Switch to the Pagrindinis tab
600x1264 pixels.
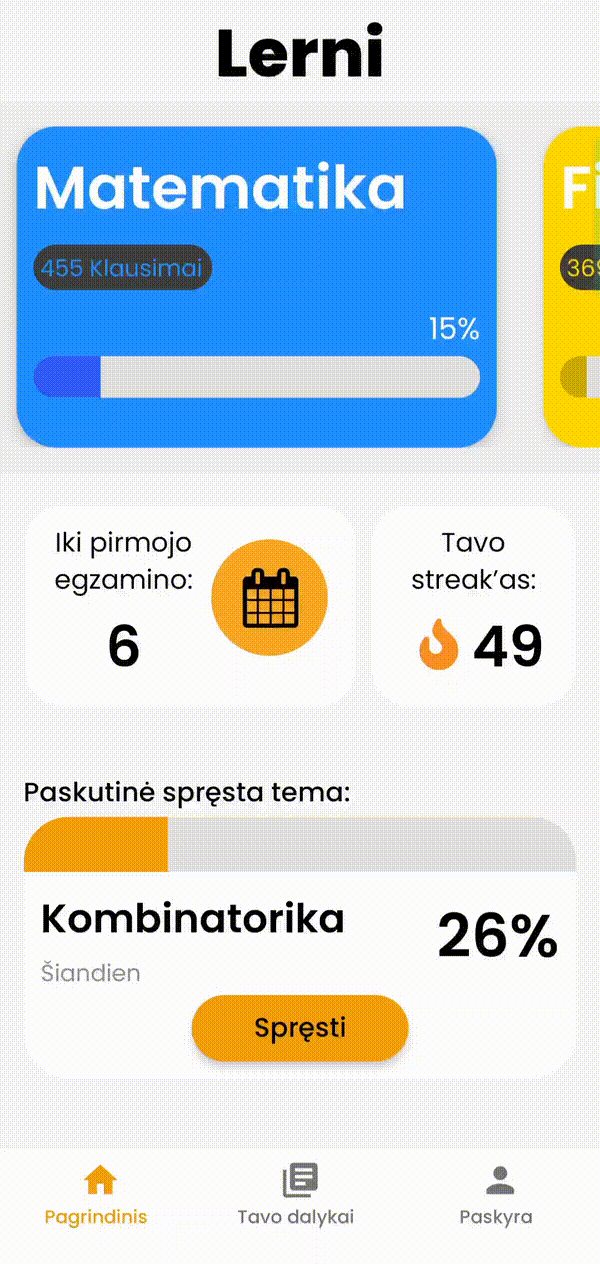coord(97,1195)
